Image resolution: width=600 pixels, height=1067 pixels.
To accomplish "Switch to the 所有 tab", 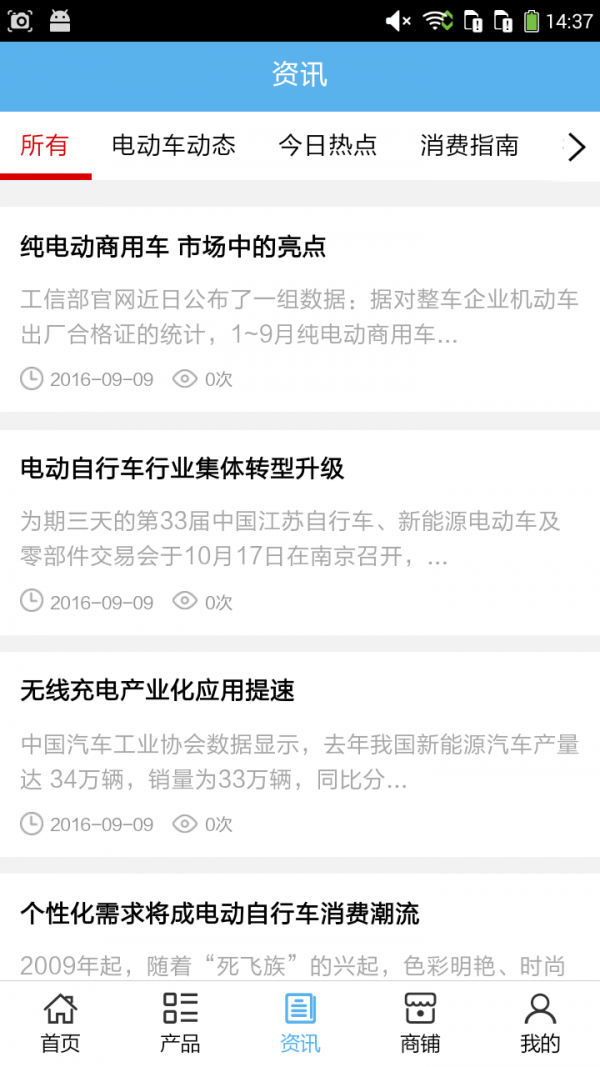I will pyautogui.click(x=45, y=146).
